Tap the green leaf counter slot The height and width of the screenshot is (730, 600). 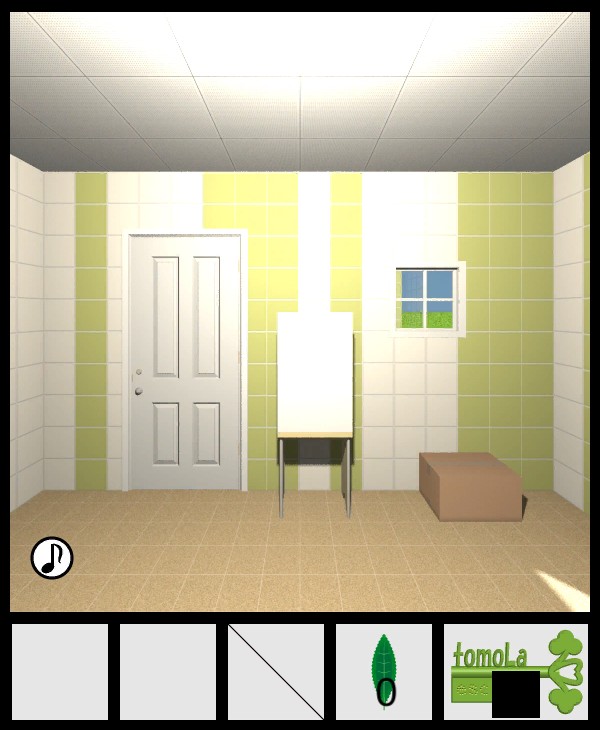[384, 672]
